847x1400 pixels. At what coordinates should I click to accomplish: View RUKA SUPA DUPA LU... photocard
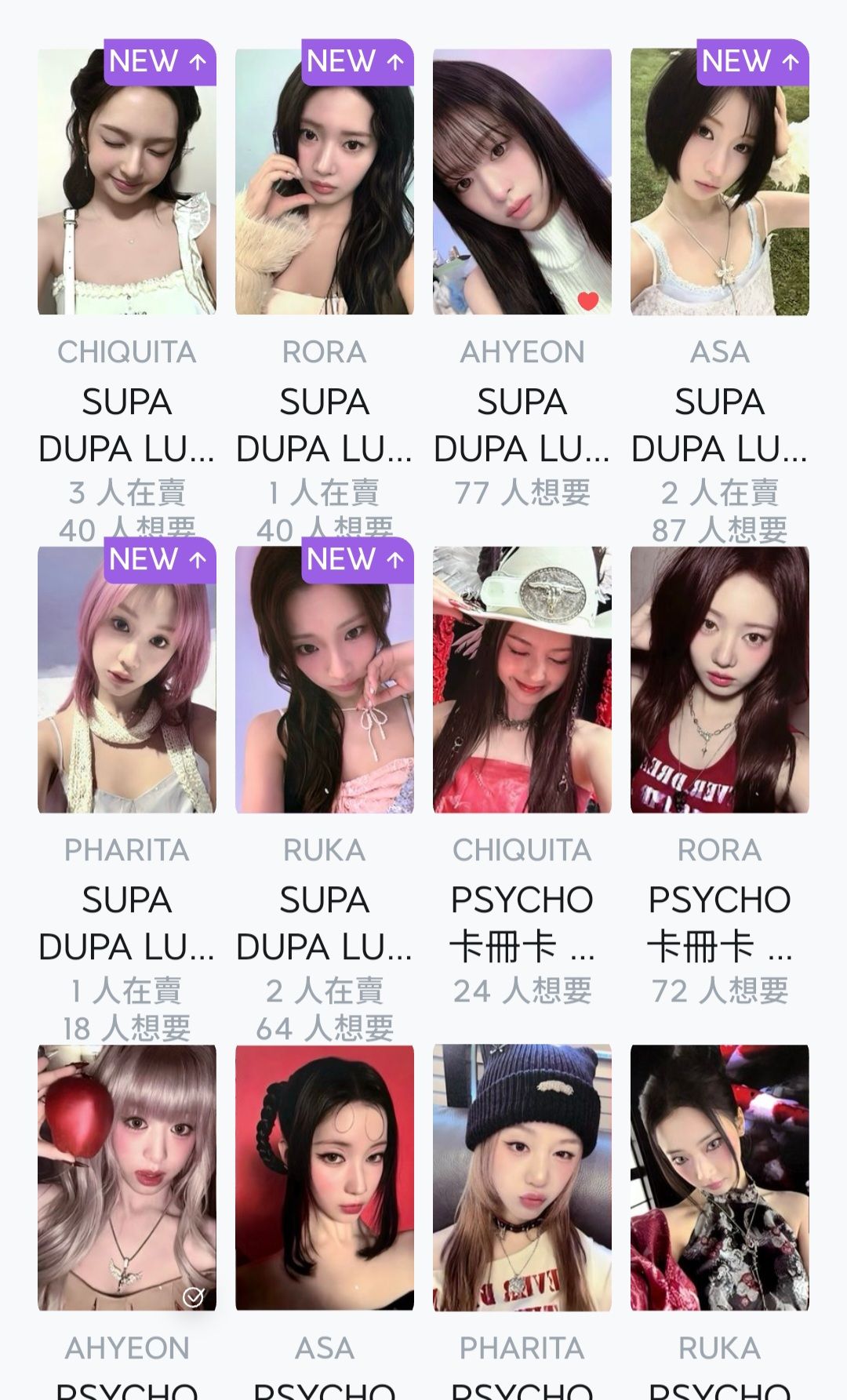[x=325, y=680]
